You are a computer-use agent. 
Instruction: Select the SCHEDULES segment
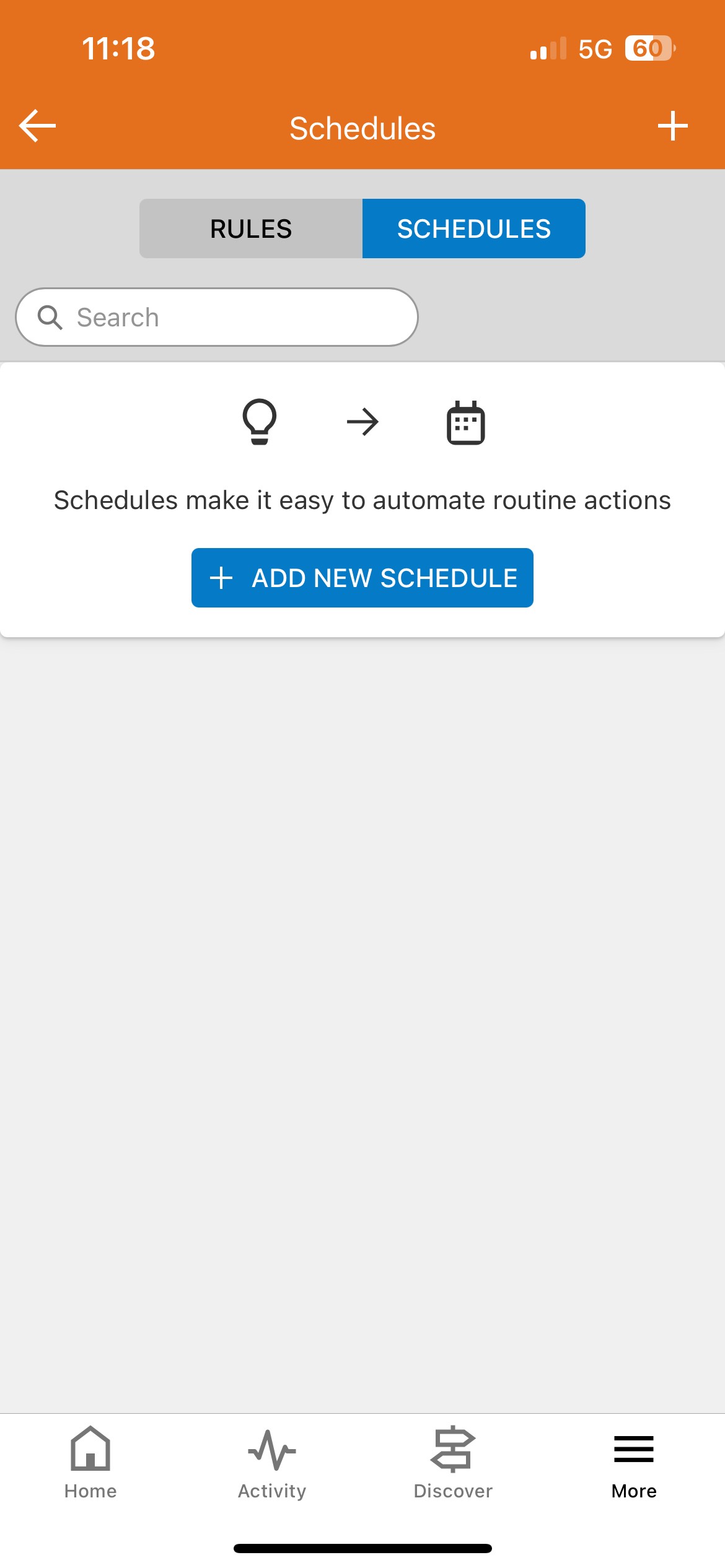click(473, 229)
